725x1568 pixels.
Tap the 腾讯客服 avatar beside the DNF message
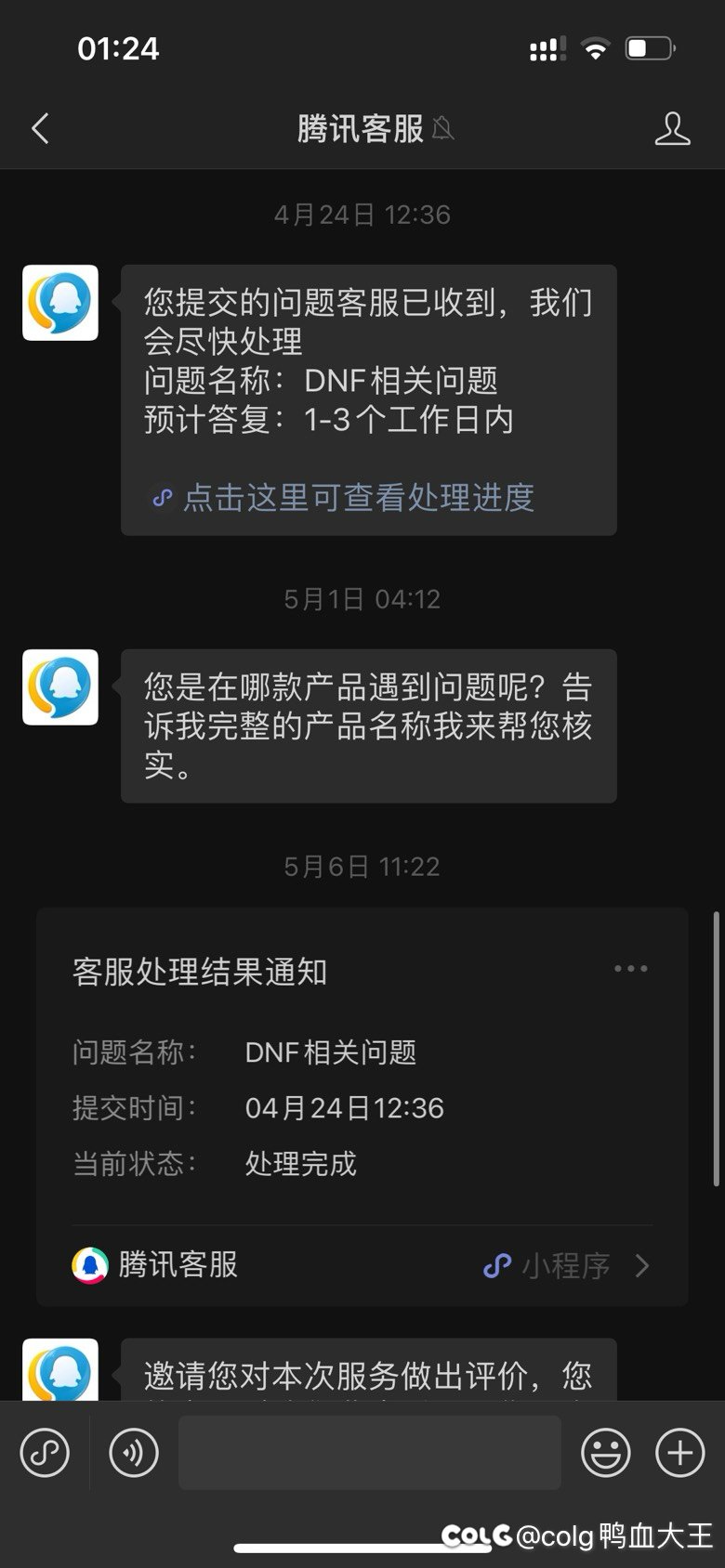pyautogui.click(x=60, y=303)
